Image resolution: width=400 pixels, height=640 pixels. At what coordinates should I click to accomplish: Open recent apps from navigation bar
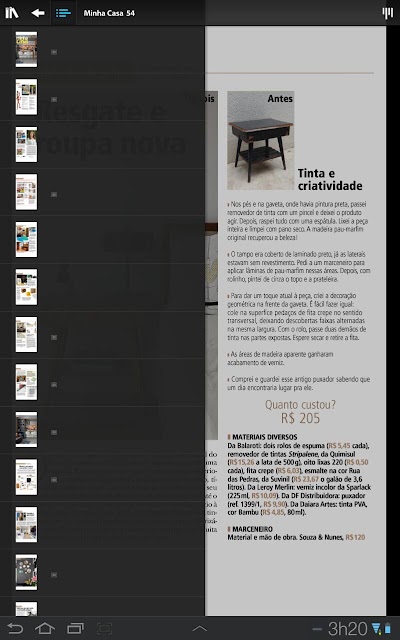tap(75, 628)
